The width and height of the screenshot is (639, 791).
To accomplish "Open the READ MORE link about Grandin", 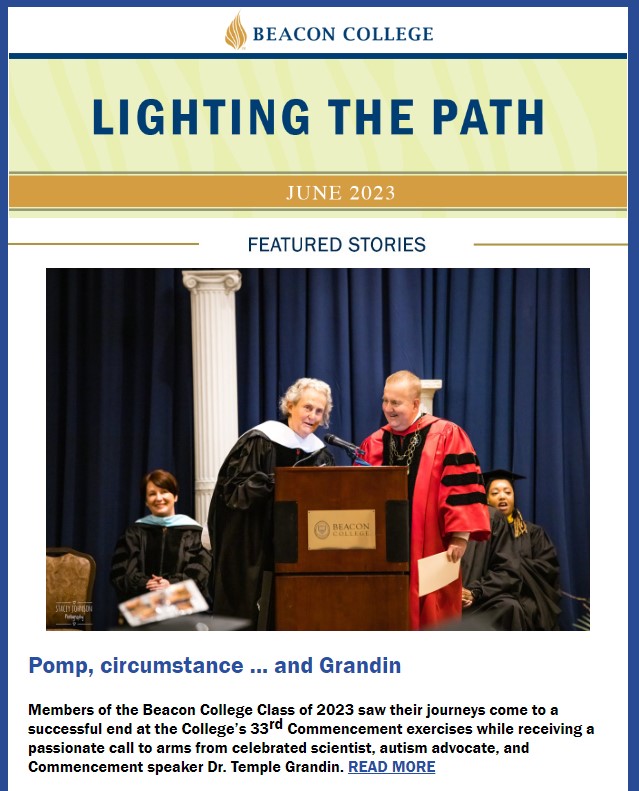I will pos(391,767).
